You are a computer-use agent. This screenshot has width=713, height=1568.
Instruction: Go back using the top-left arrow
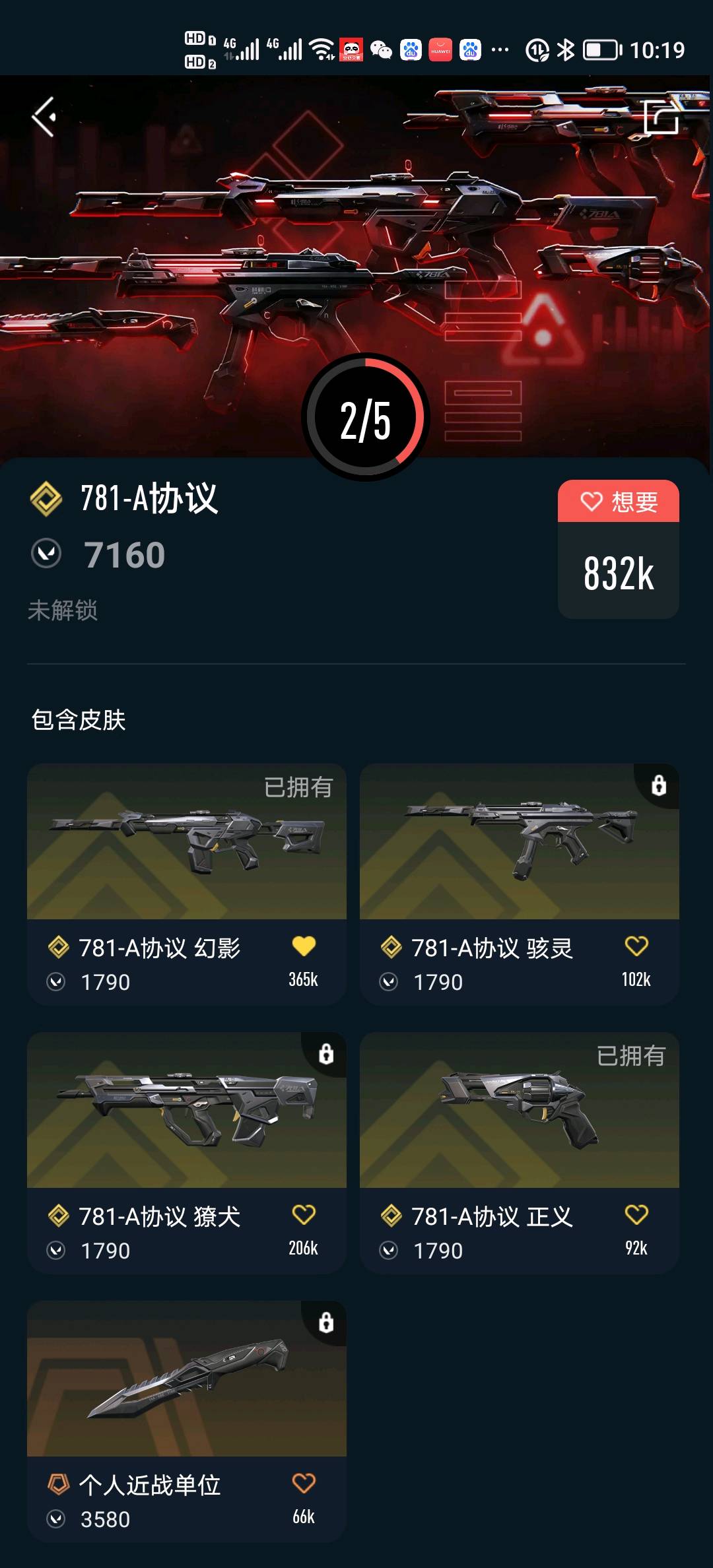(44, 117)
